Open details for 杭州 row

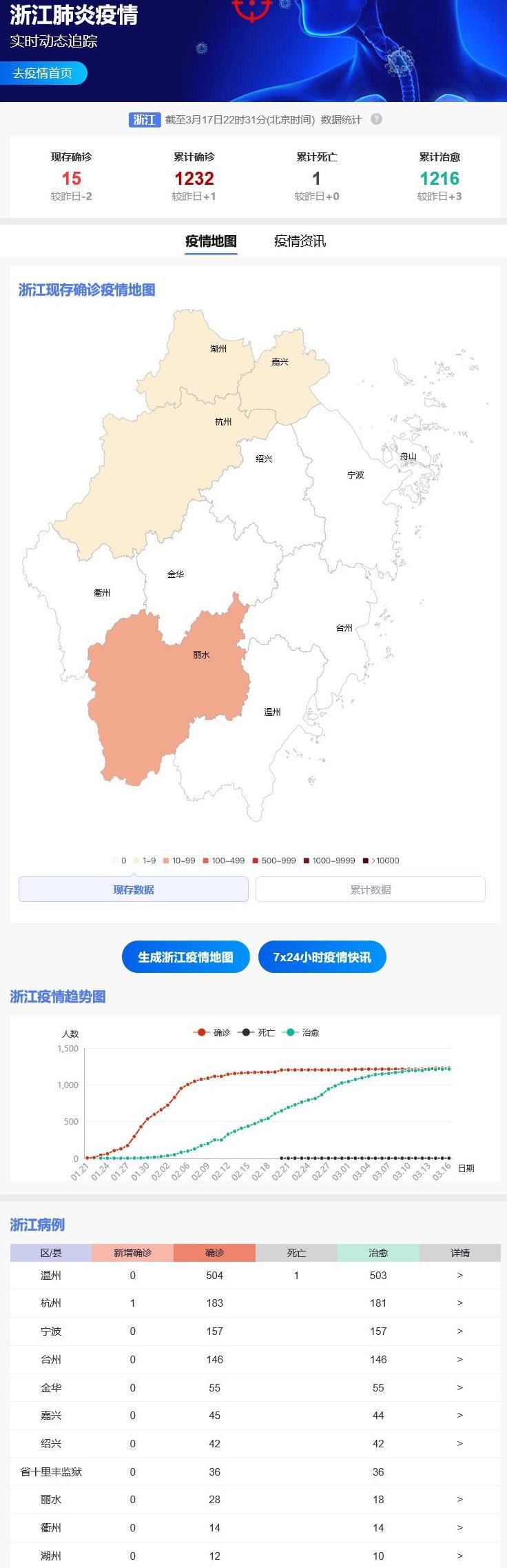[459, 1303]
